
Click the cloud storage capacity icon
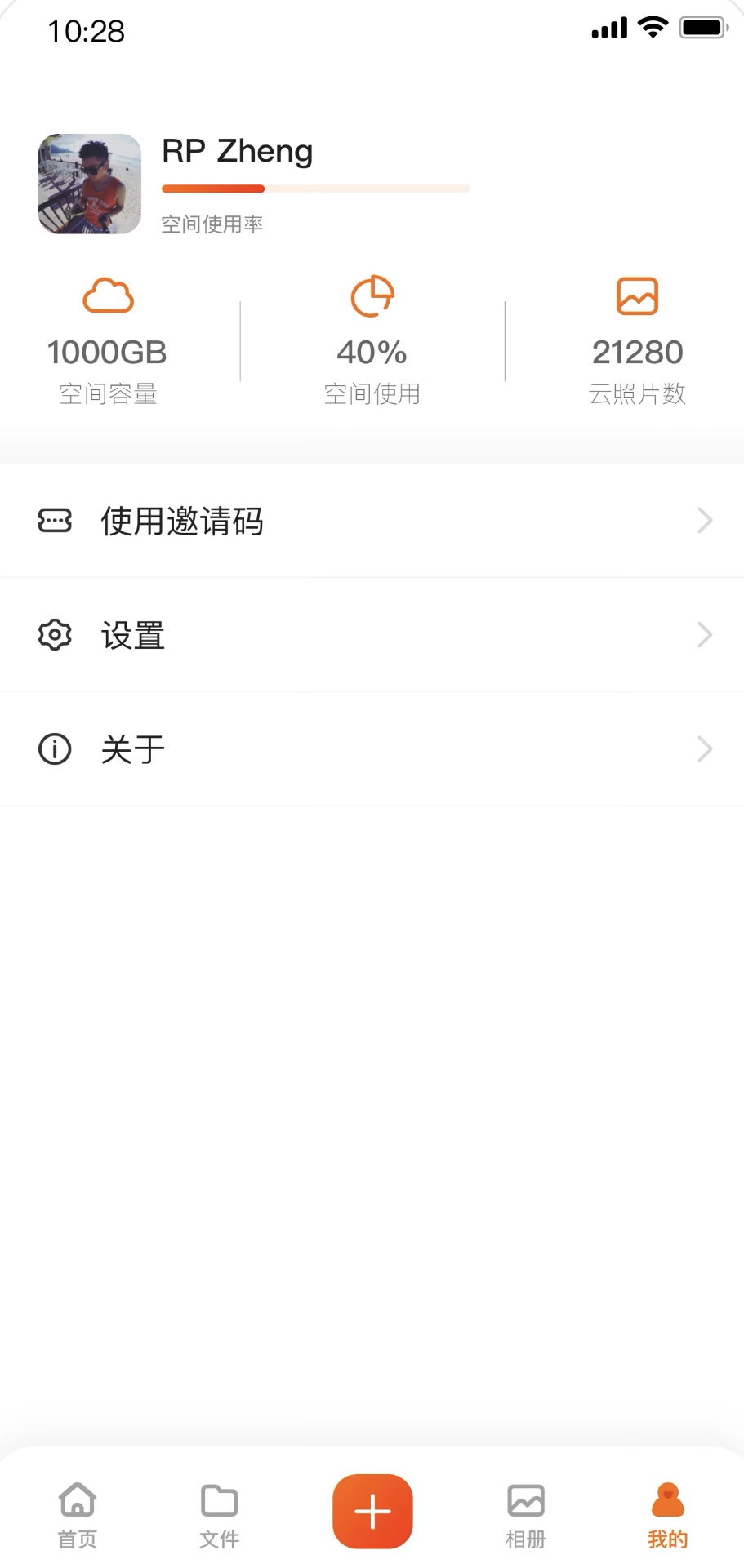point(107,296)
